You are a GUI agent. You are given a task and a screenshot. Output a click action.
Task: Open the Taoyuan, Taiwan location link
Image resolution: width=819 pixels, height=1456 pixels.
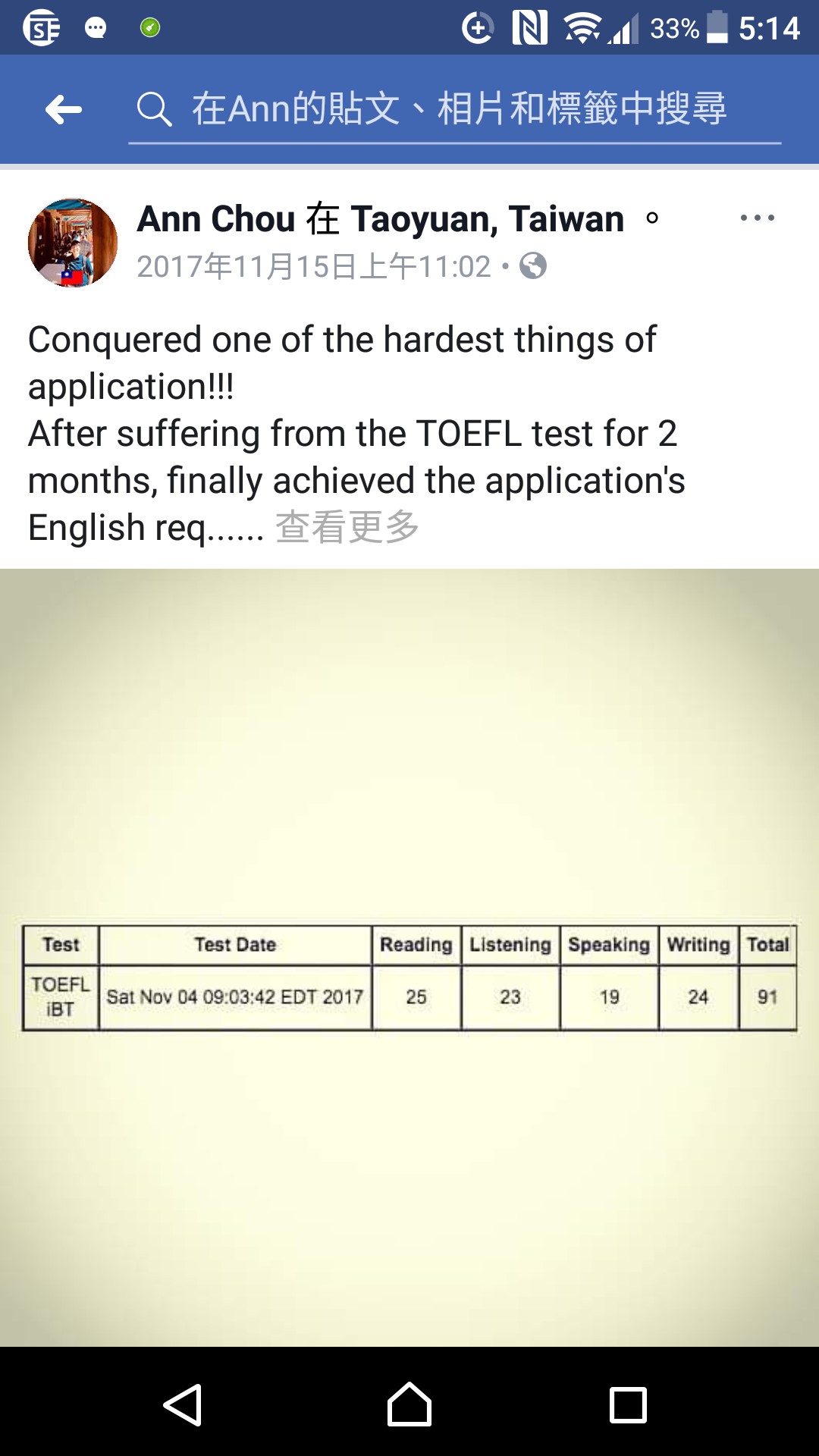(x=487, y=219)
